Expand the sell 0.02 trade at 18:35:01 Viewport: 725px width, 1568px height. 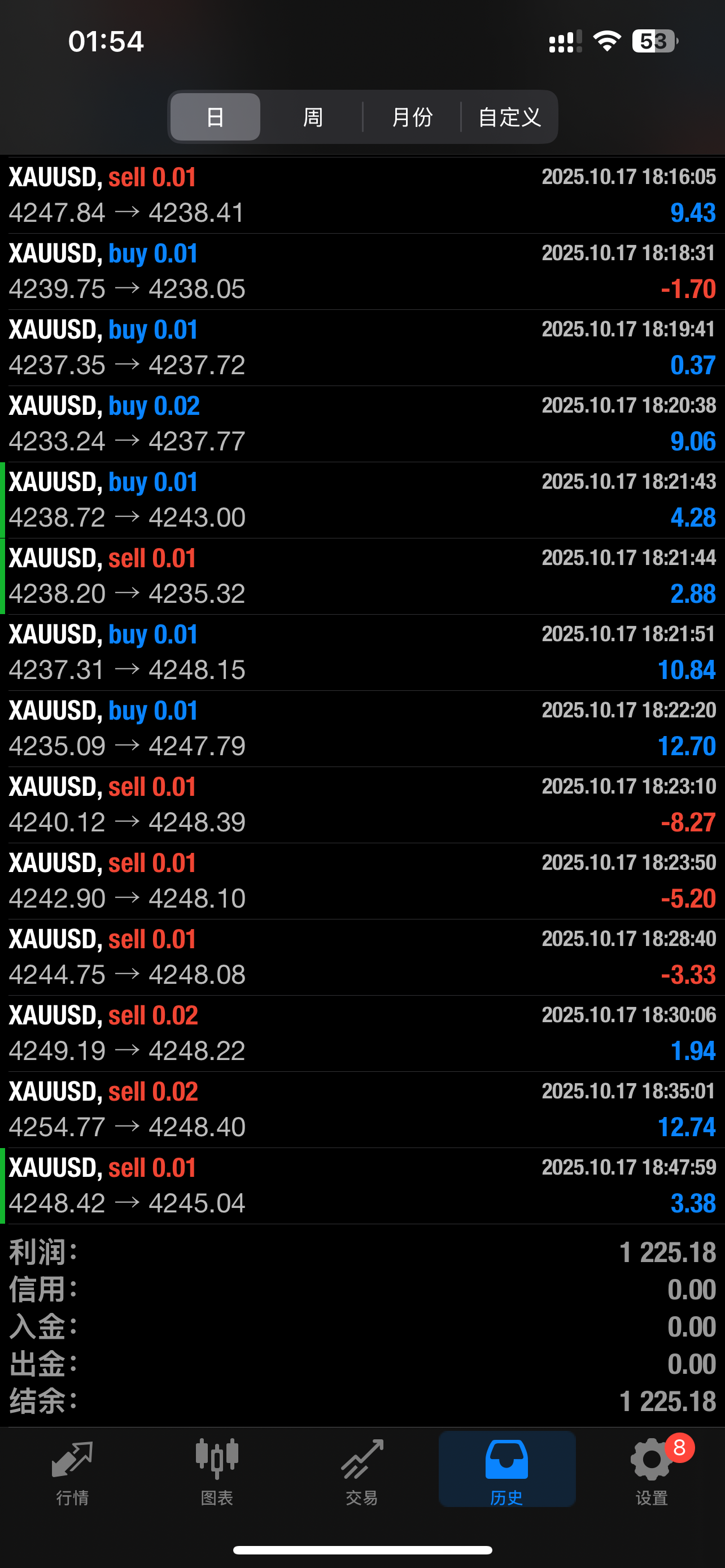362,1110
